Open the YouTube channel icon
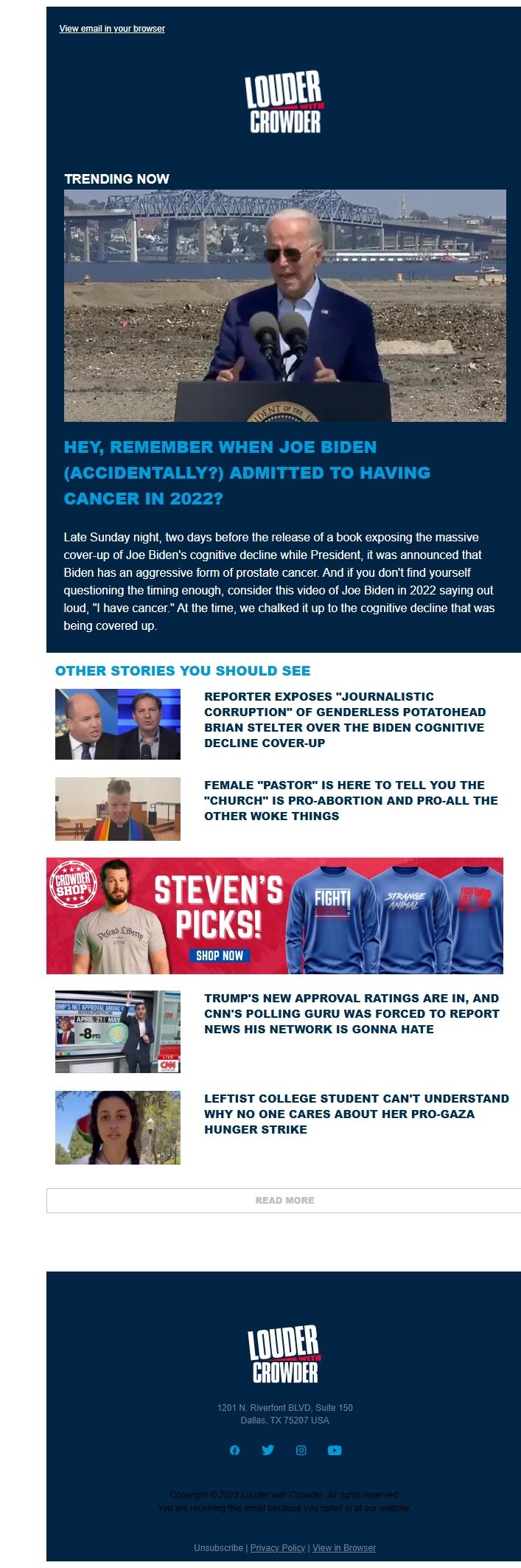Viewport: 521px width, 1568px height. pos(335,1450)
